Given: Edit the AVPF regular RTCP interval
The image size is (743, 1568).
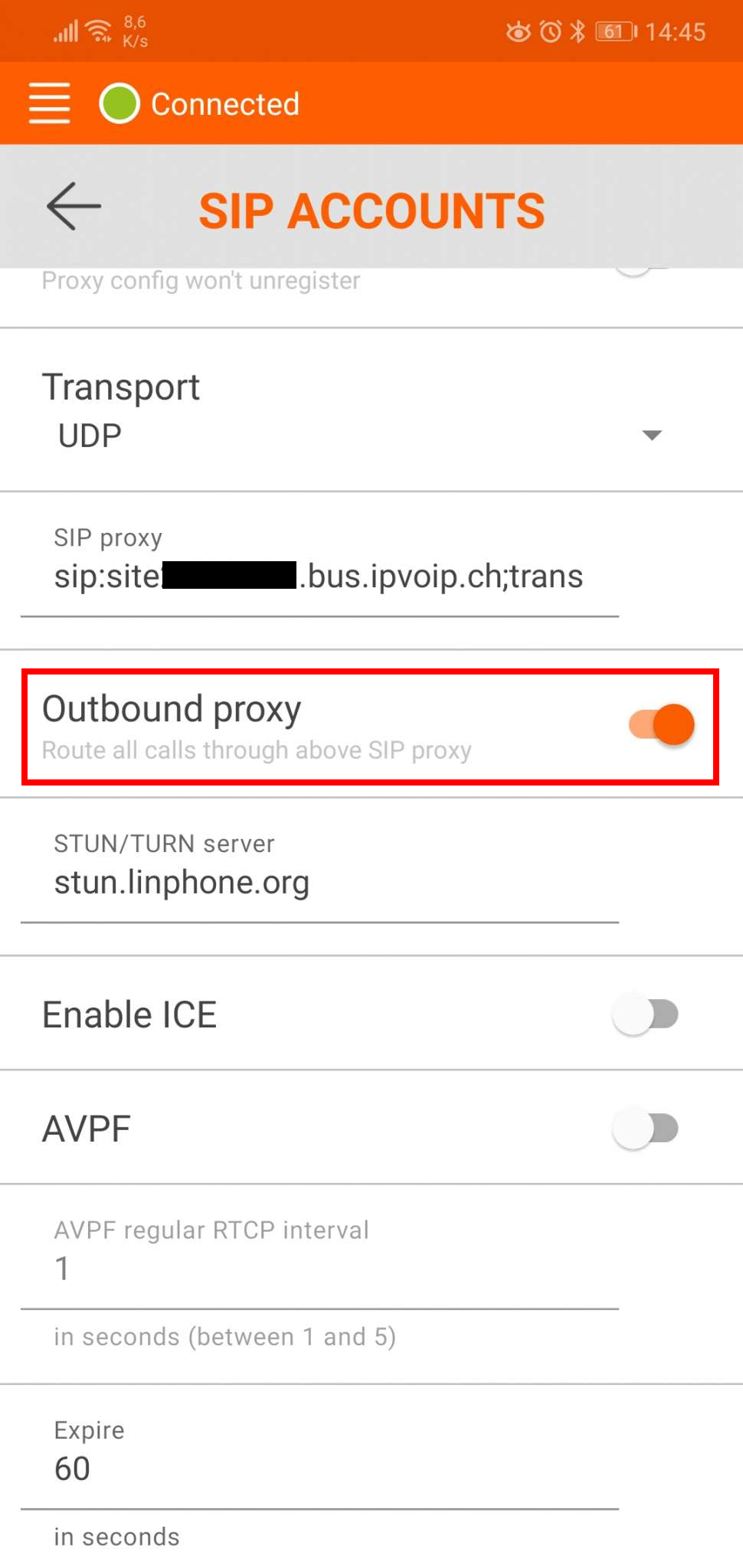Looking at the screenshot, I should coord(319,1269).
